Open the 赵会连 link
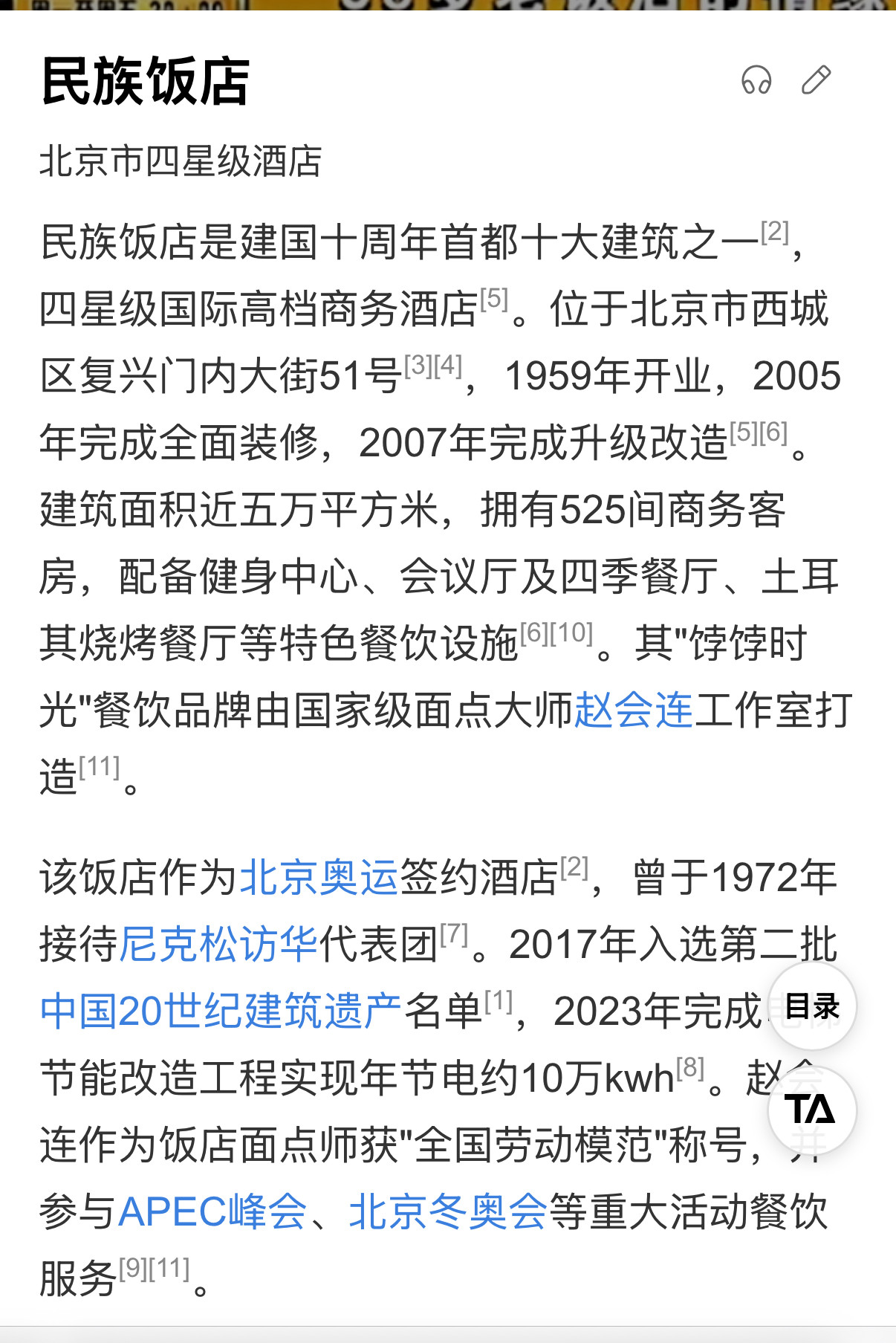The width and height of the screenshot is (896, 1343). click(x=633, y=711)
